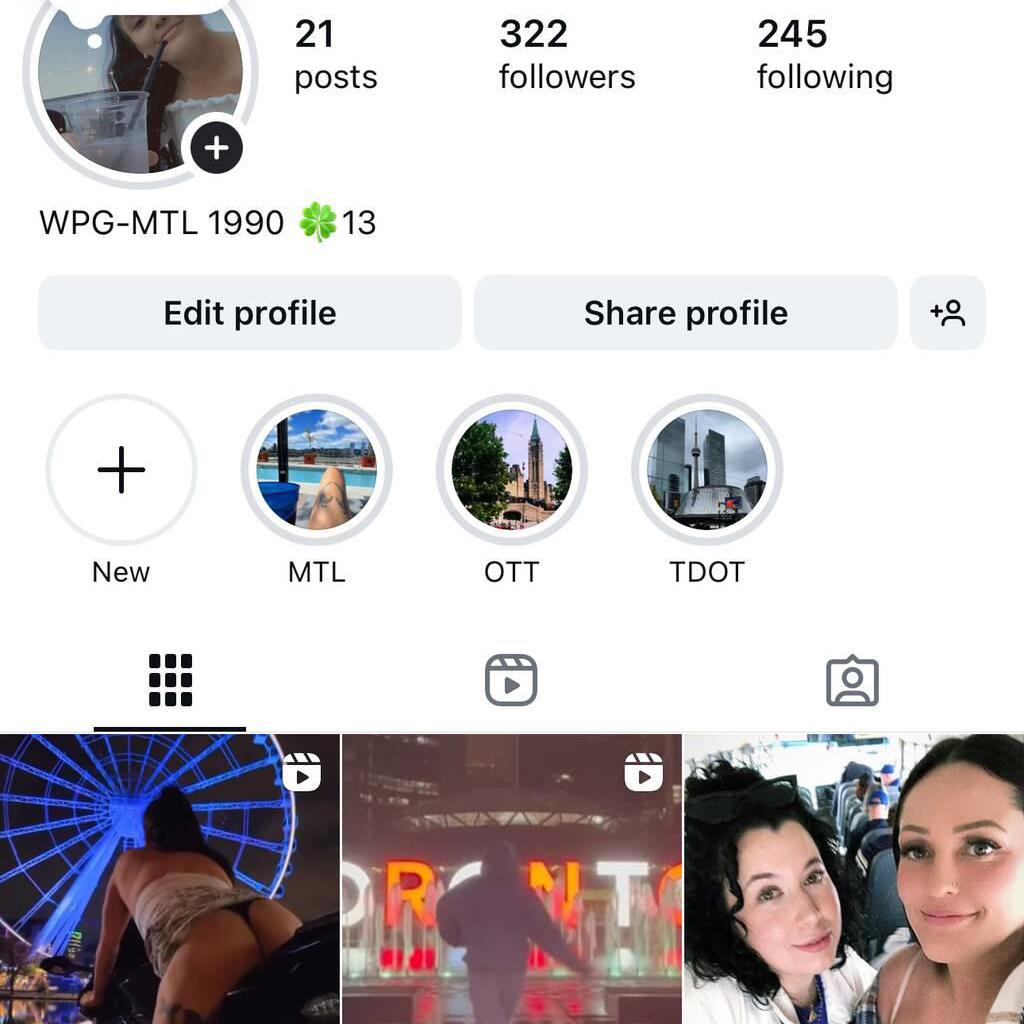The image size is (1024, 1024).
Task: Switch to the posts grid tab
Action: click(170, 681)
